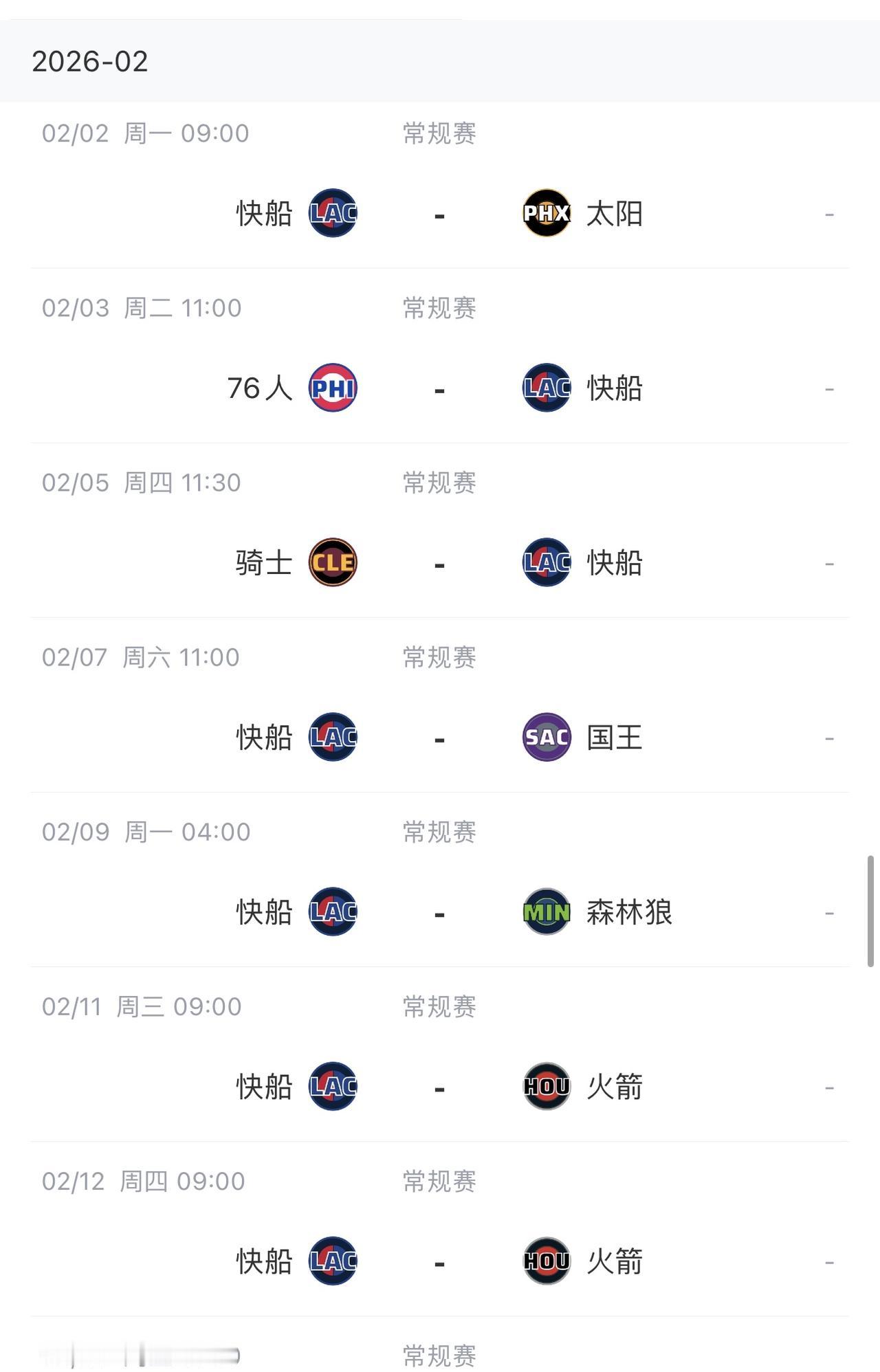Click the LAC logo in the 02/07 game
This screenshot has height=1372, width=880.
[333, 736]
